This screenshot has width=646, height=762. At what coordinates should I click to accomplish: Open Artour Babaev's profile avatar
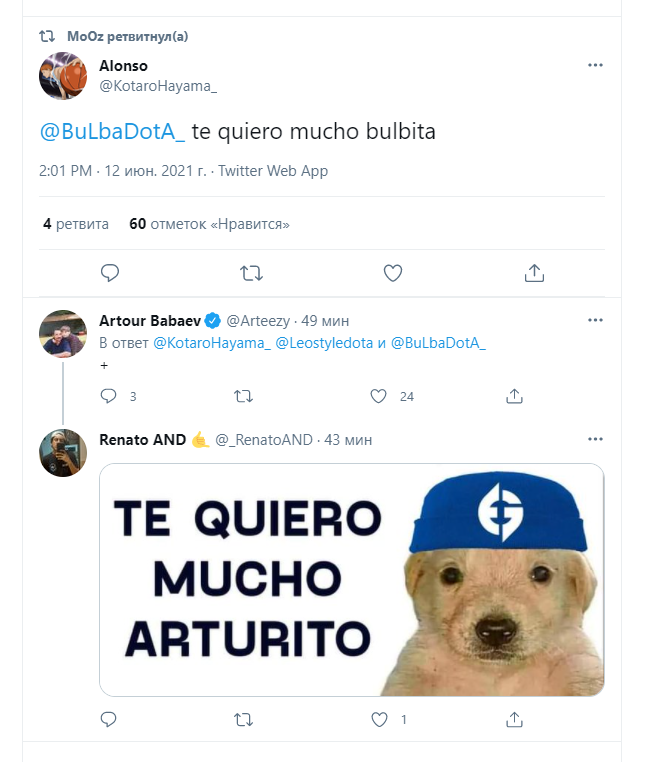[x=63, y=333]
